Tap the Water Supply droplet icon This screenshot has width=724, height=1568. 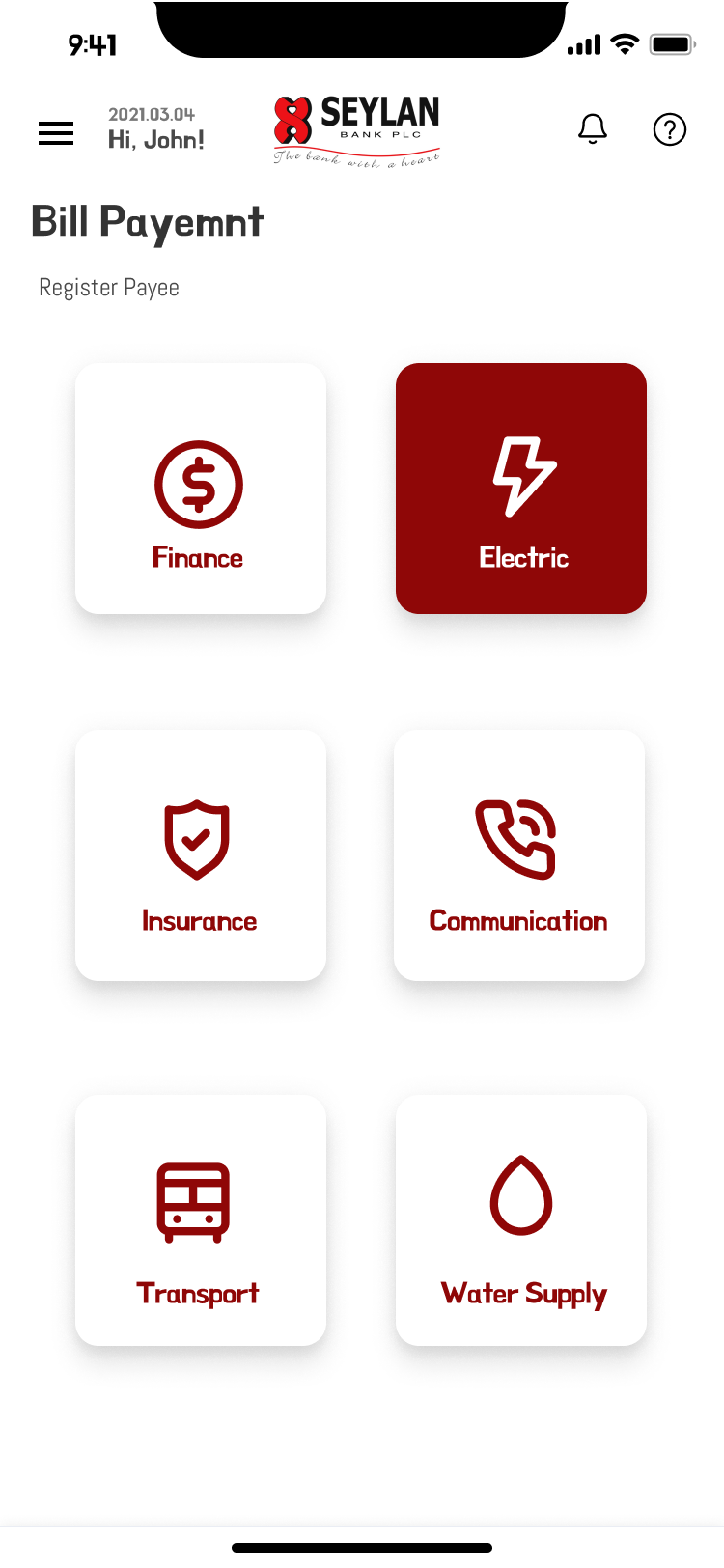(x=521, y=1197)
